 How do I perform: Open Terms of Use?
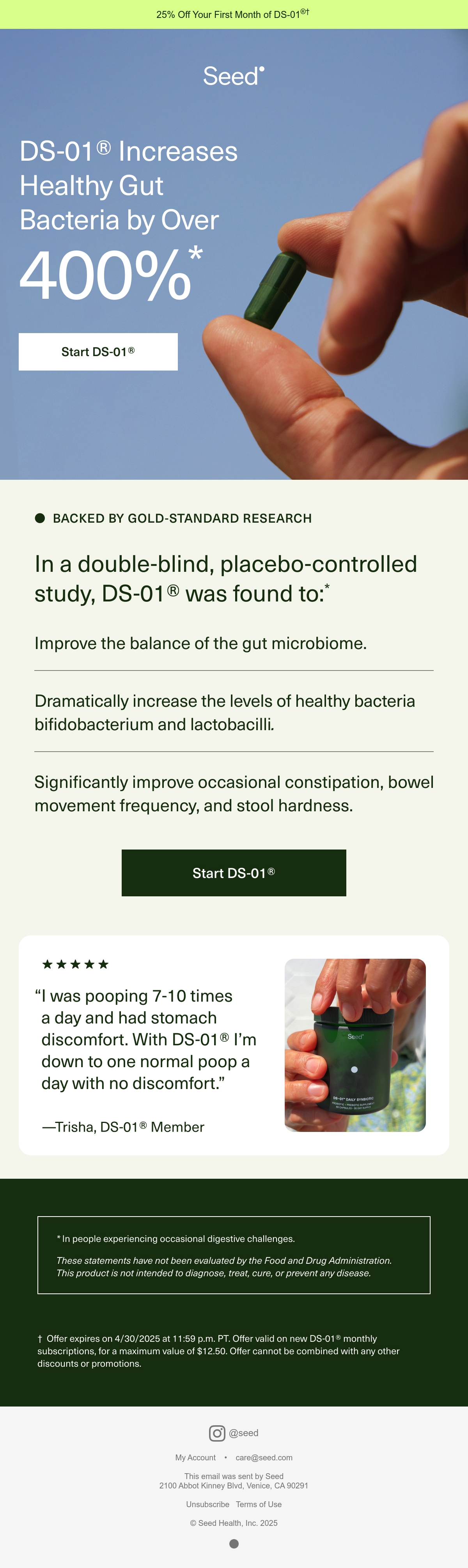pyautogui.click(x=259, y=1504)
